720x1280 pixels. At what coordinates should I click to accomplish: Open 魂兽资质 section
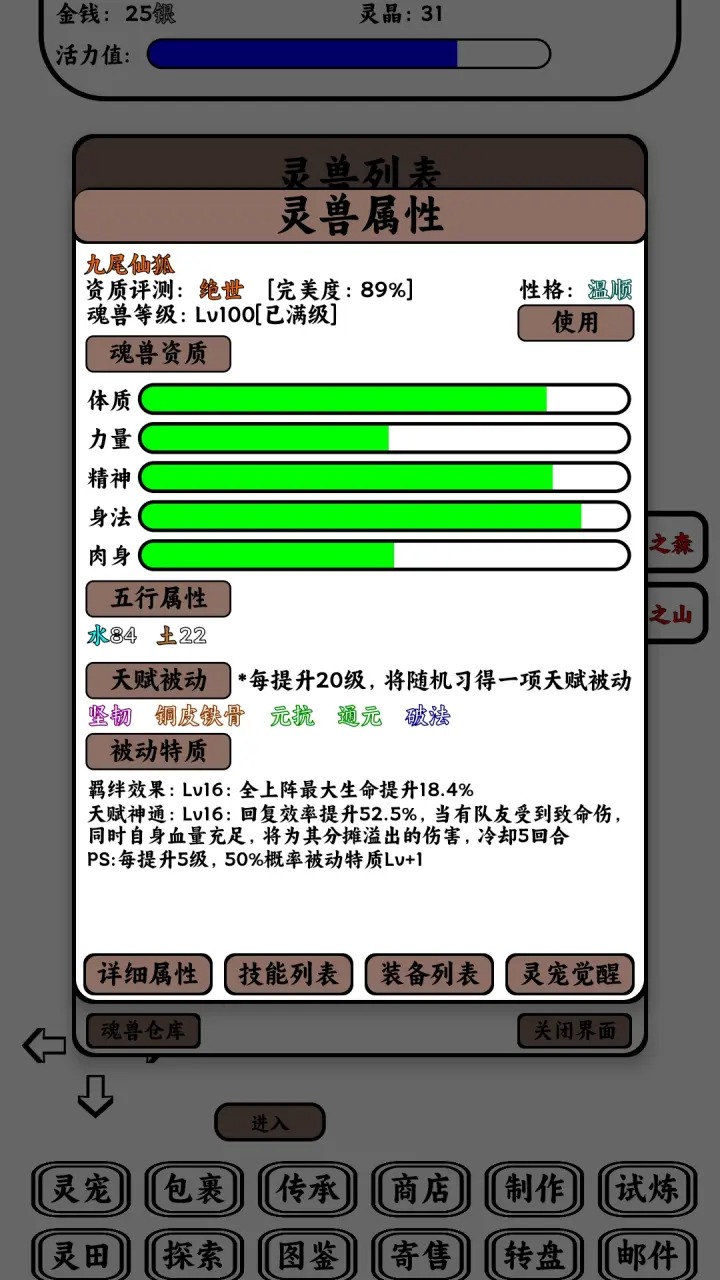tap(158, 354)
